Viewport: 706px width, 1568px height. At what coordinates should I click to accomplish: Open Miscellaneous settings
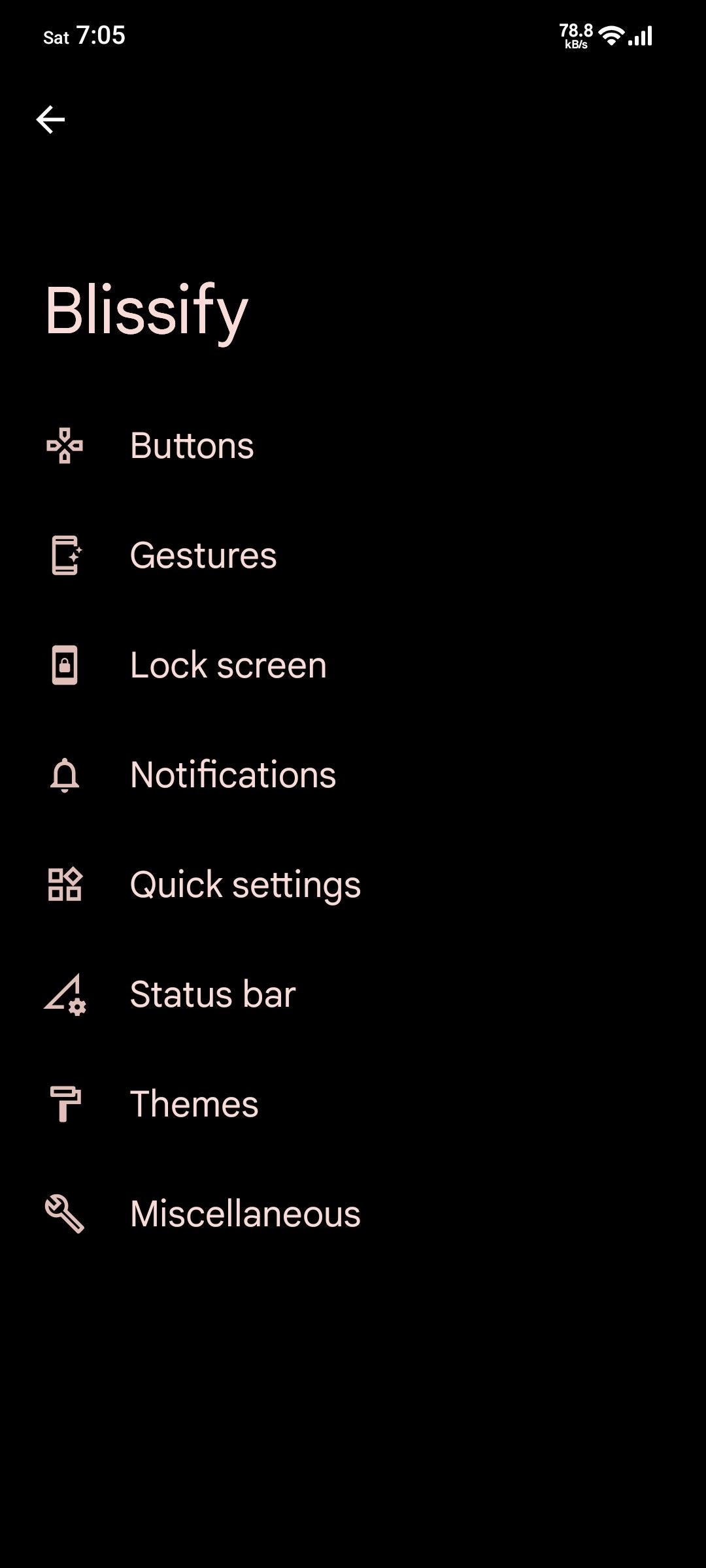(x=353, y=1214)
